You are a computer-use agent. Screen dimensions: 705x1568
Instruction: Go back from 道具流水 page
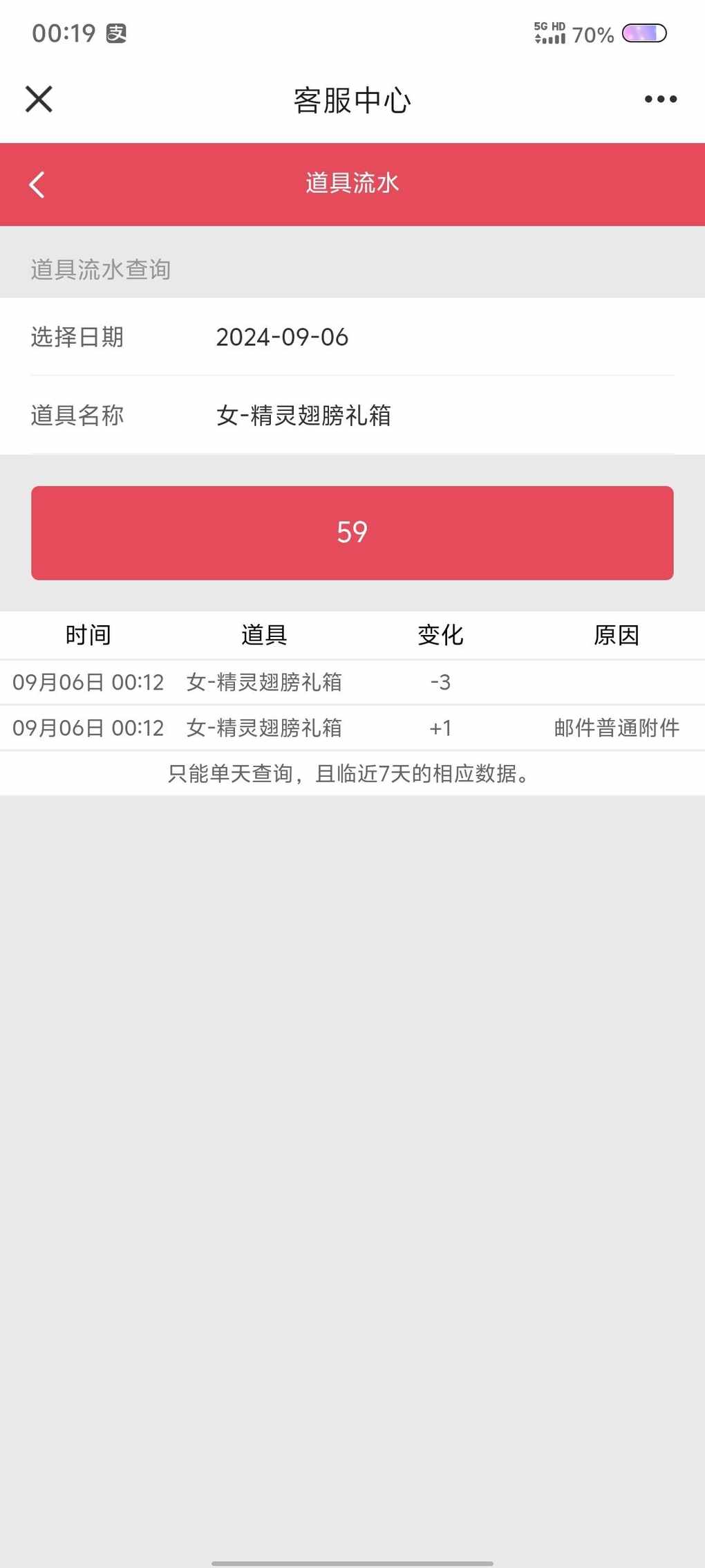click(x=37, y=185)
